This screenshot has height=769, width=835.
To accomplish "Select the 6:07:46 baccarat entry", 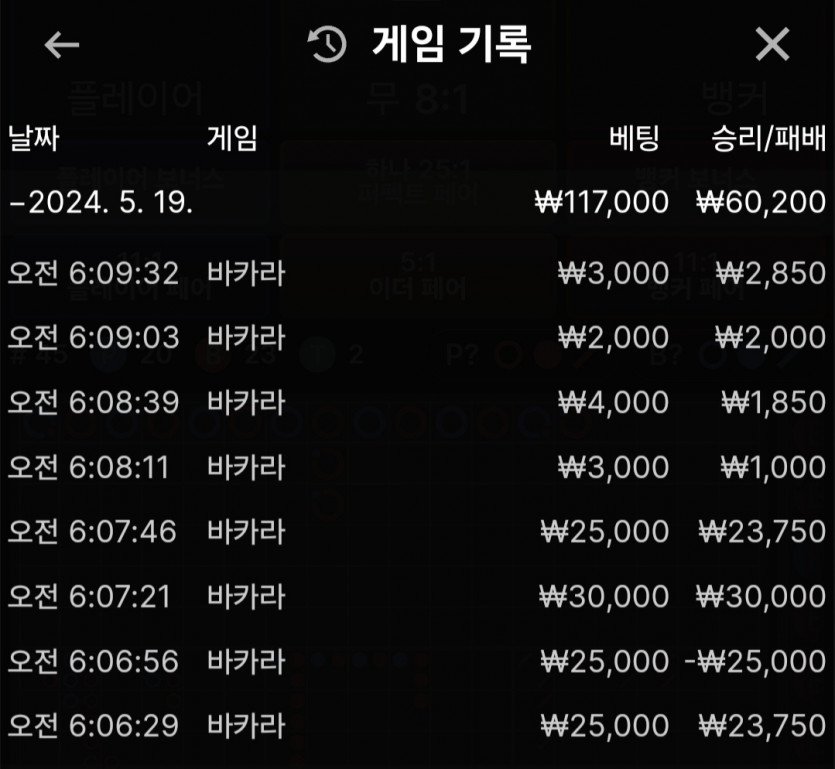I will click(x=417, y=531).
